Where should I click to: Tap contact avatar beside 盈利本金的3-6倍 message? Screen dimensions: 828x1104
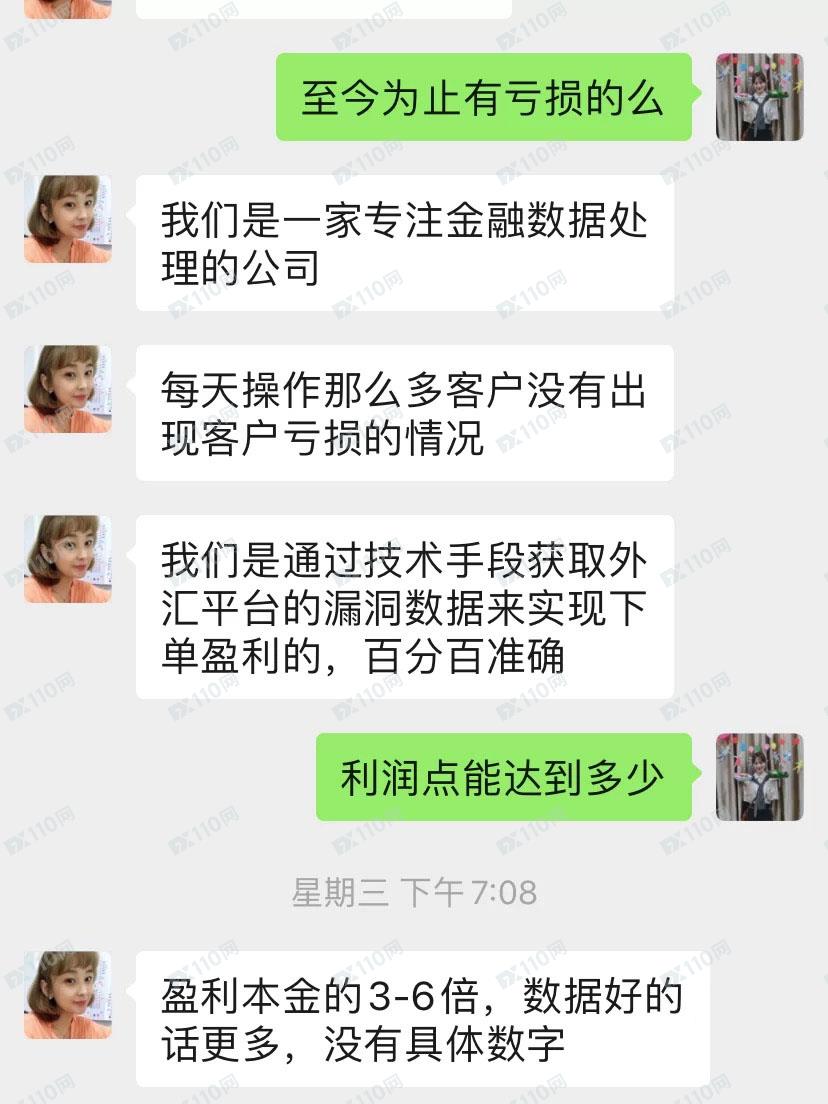click(68, 994)
